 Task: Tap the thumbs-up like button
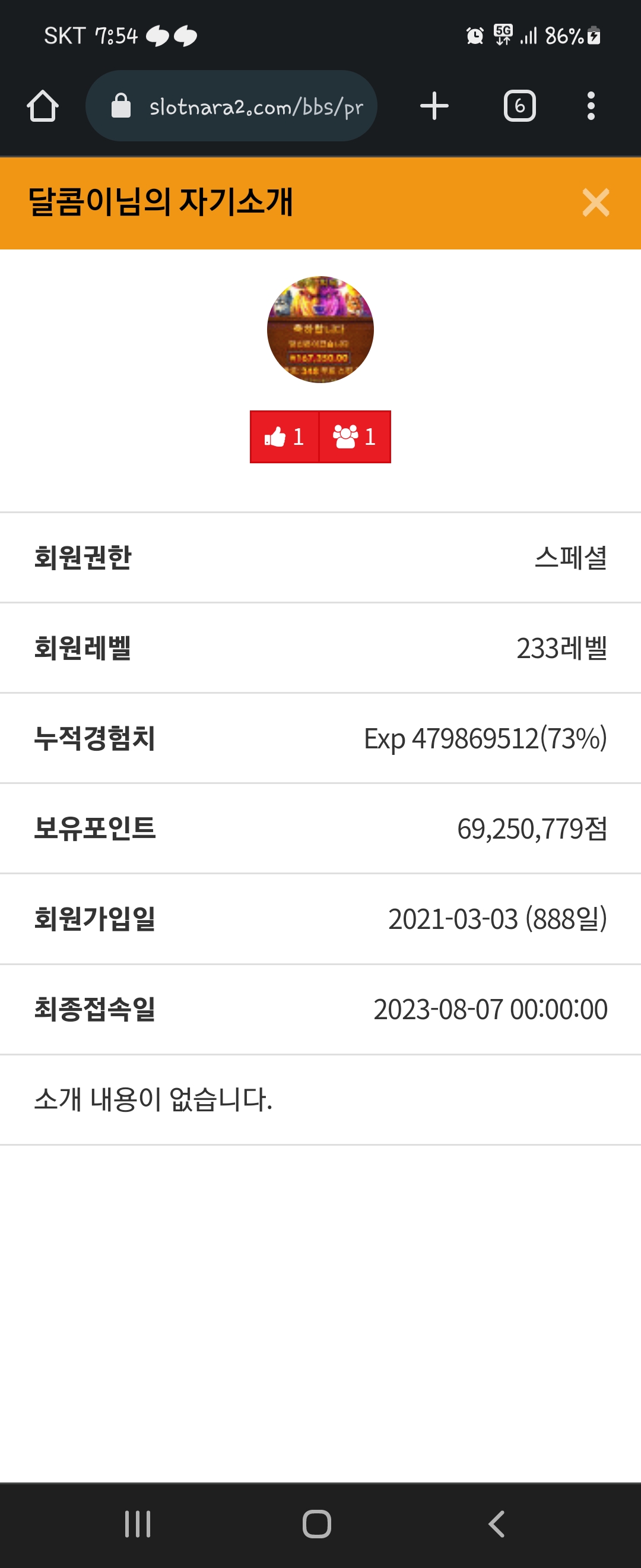point(285,437)
